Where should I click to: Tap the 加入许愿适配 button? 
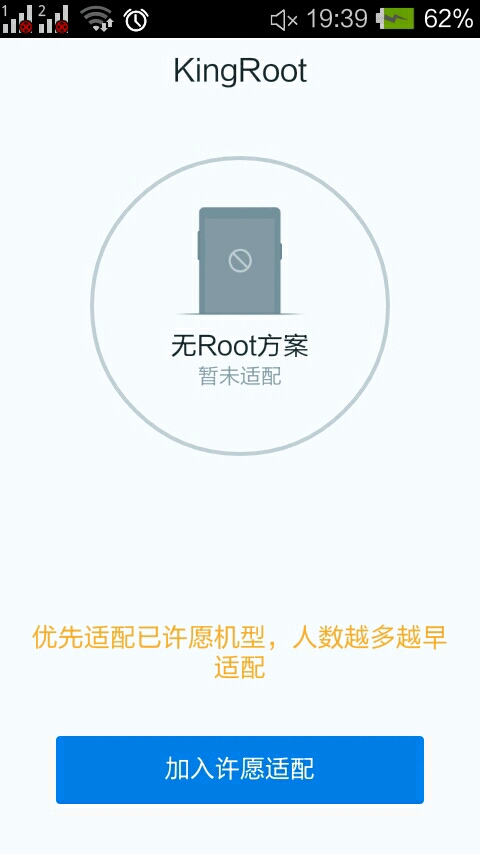240,770
